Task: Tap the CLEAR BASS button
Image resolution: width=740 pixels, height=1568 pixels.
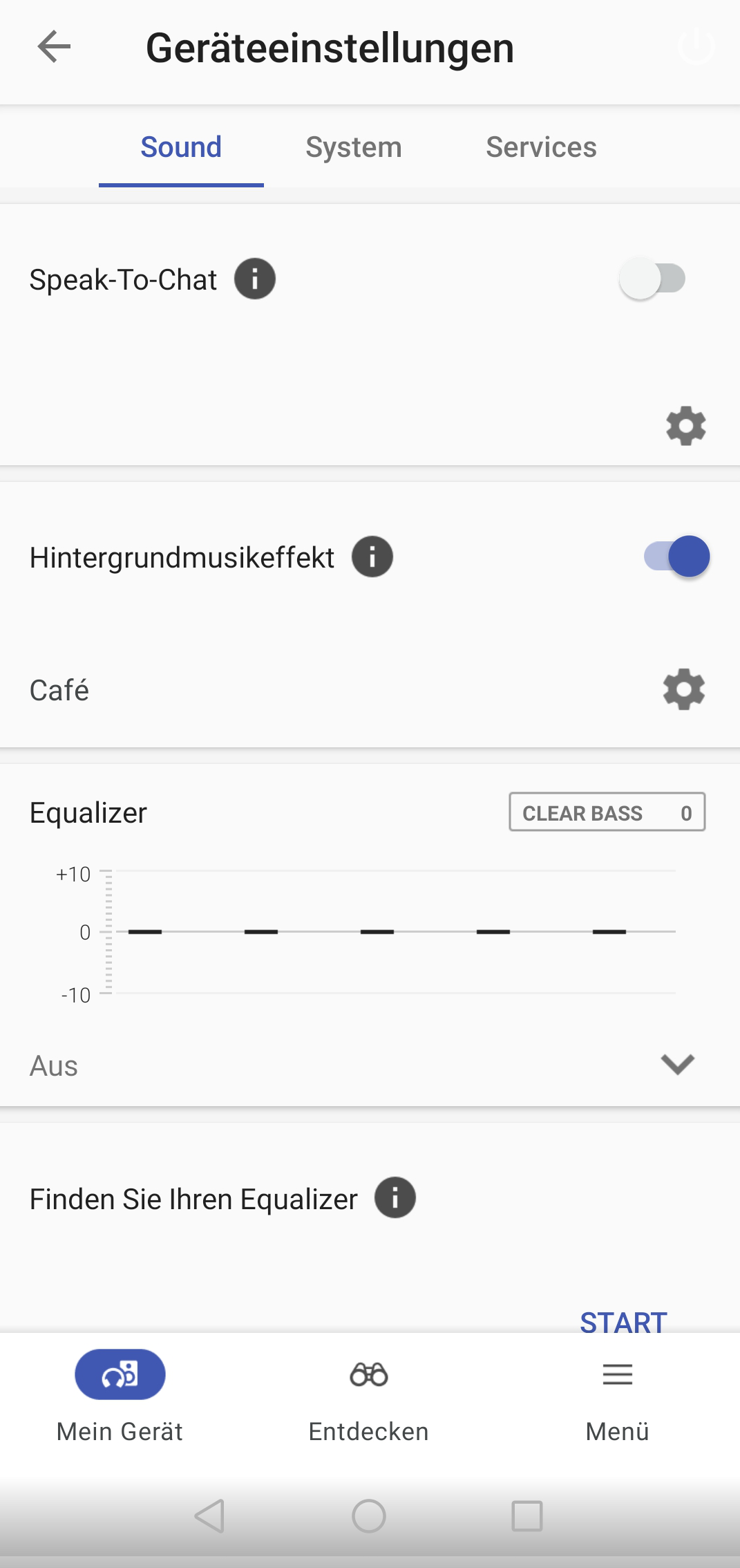Action: pyautogui.click(x=607, y=812)
